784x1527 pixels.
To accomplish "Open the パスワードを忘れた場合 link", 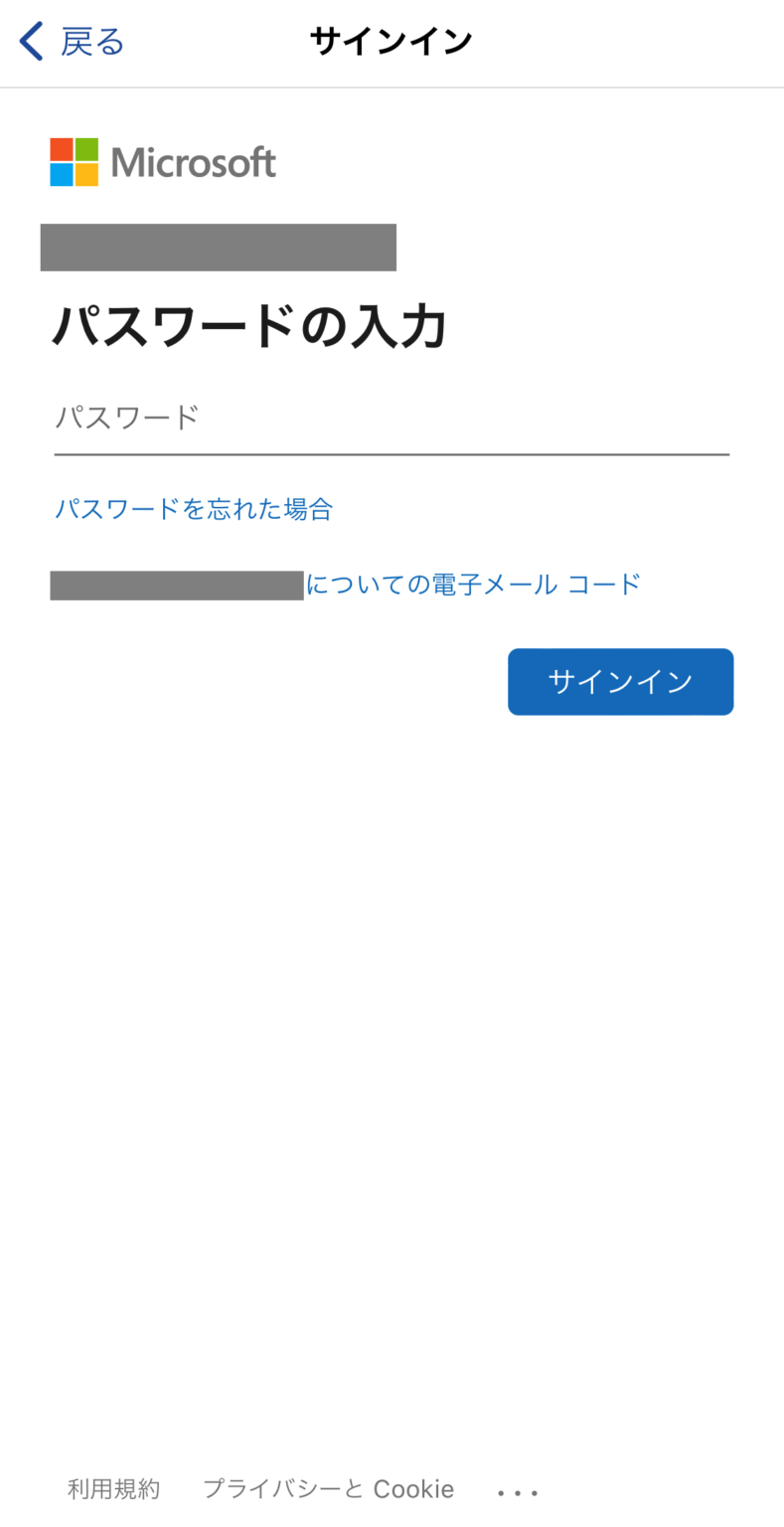I will 194,509.
